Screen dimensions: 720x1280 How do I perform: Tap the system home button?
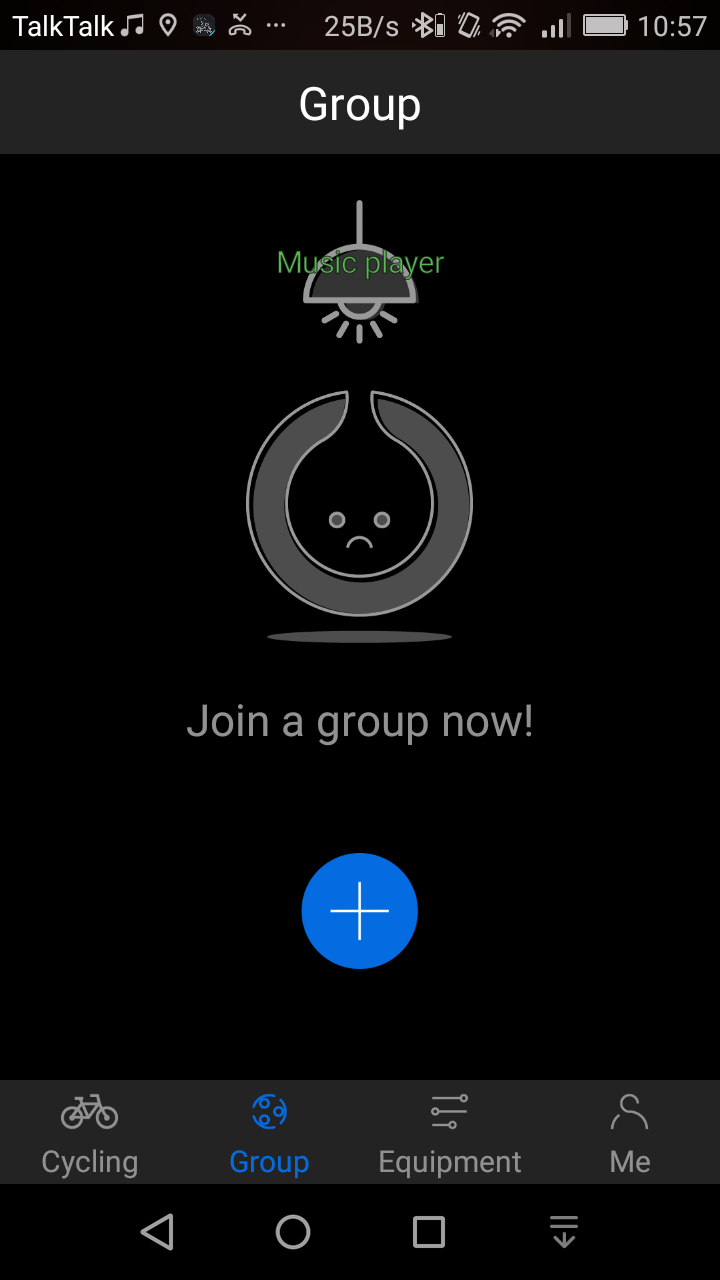pyautogui.click(x=293, y=1232)
